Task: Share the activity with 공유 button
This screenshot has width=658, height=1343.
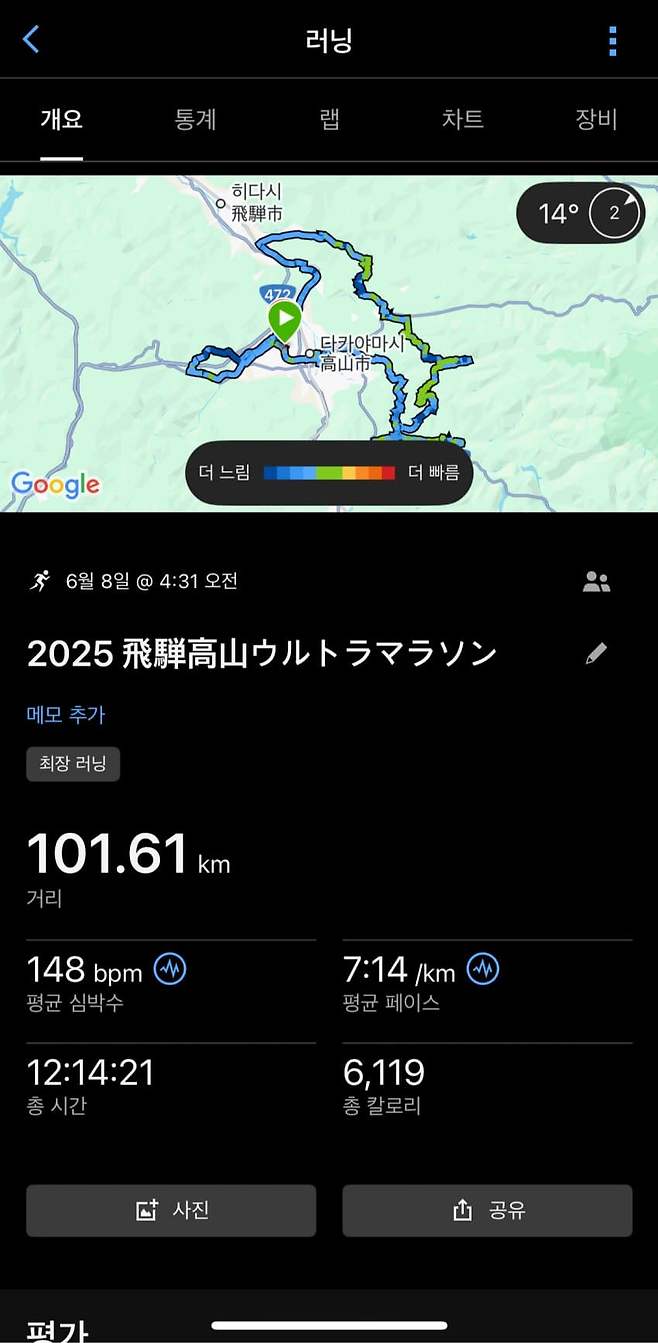Action: click(487, 1211)
